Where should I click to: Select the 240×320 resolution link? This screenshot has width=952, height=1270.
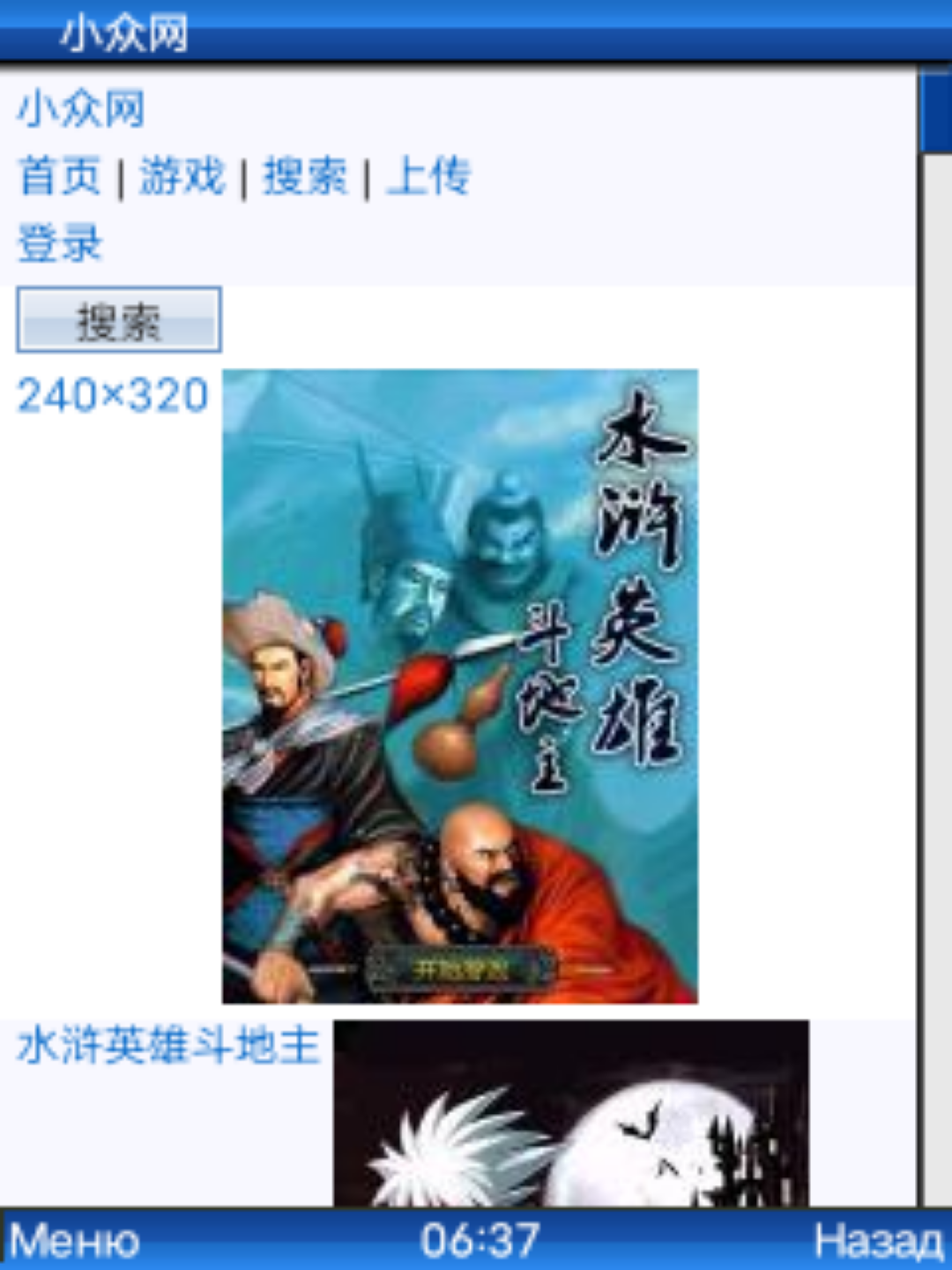pyautogui.click(x=113, y=395)
